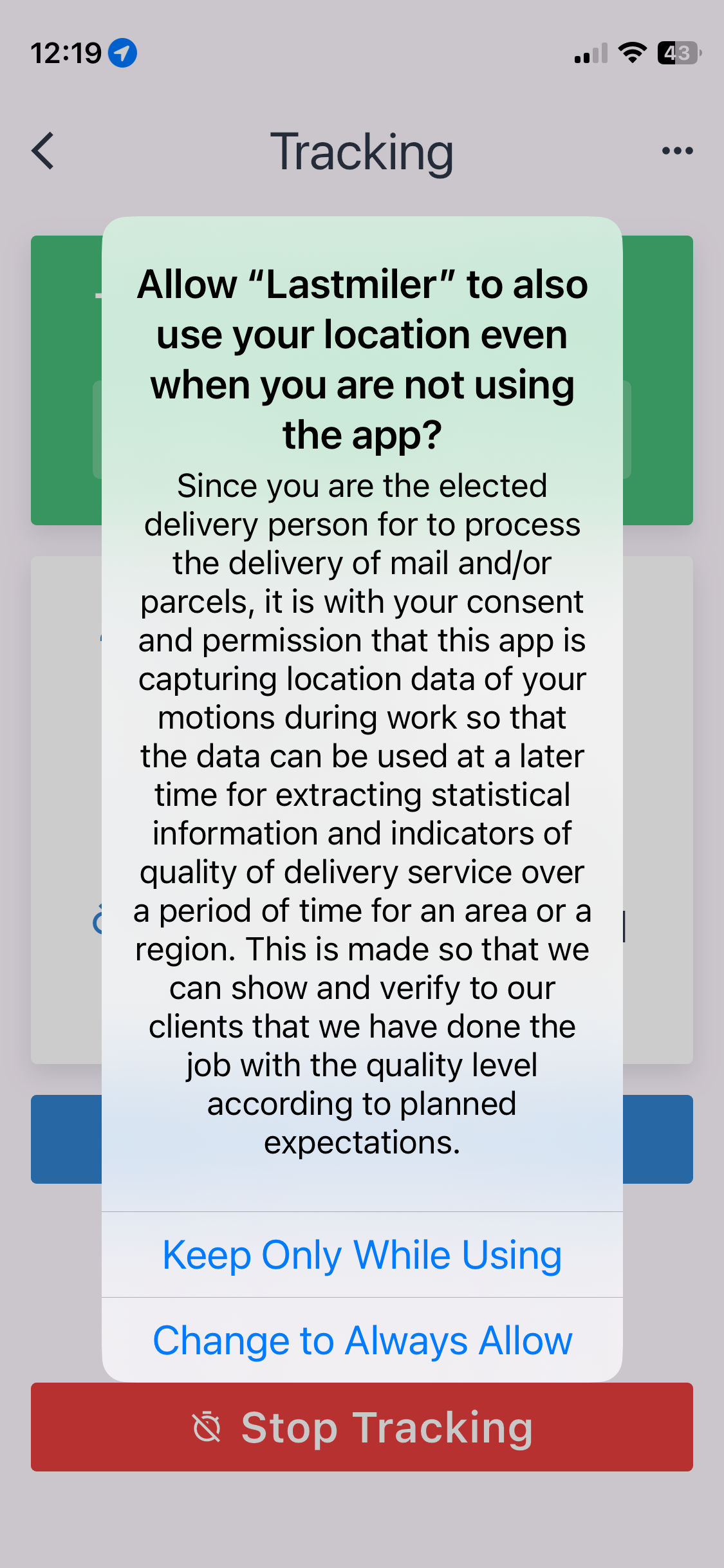This screenshot has height=1568, width=724.
Task: Tap the red Stop Tracking button
Action: (x=362, y=1427)
